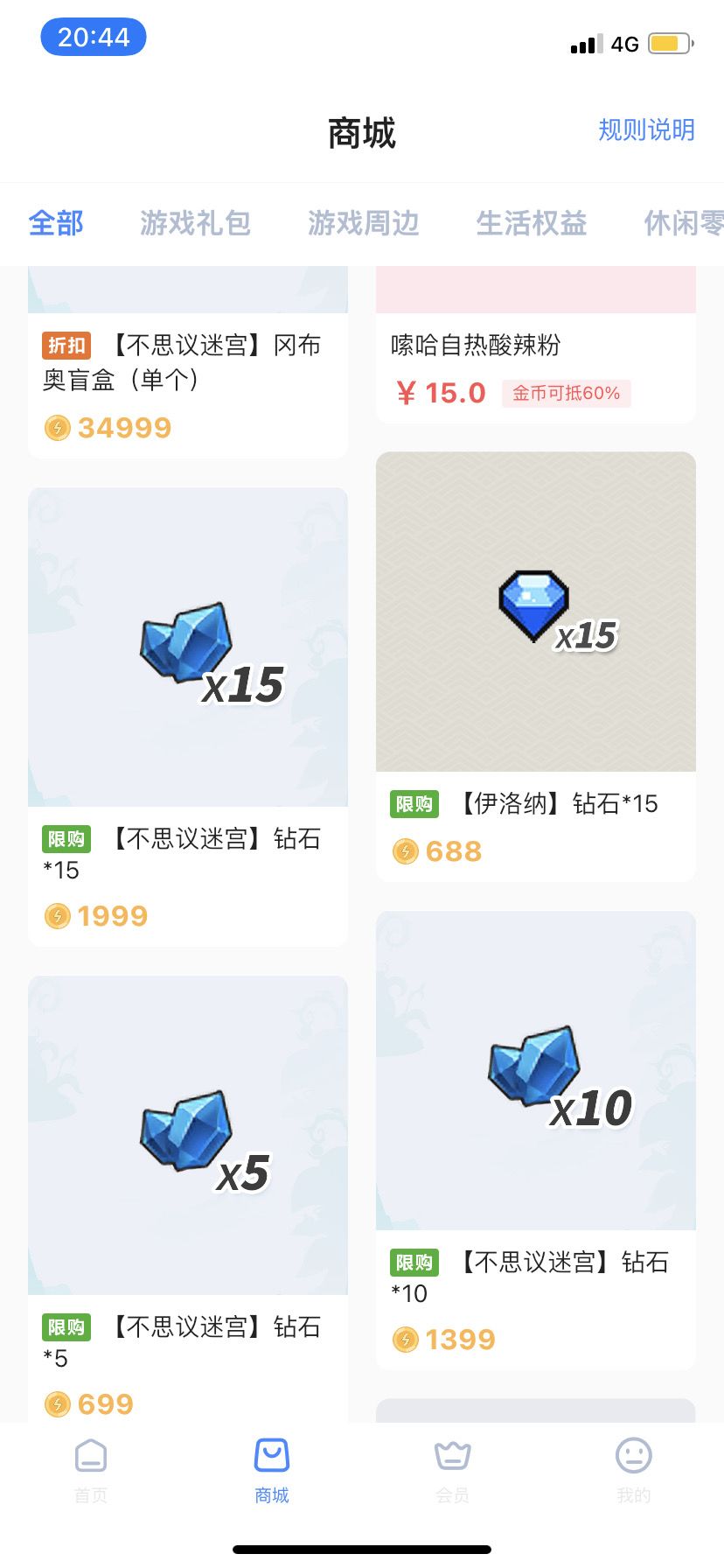This screenshot has width=724, height=1568.
Task: Switch to the 游戏礼包 tab
Action: tap(195, 224)
